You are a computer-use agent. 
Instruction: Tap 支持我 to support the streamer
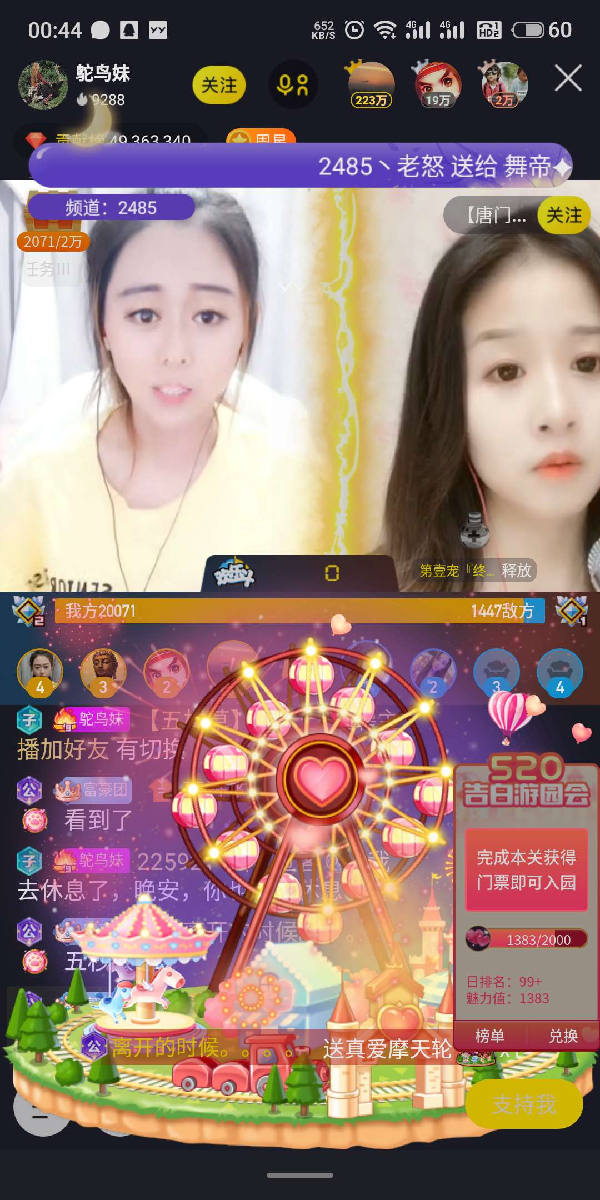point(523,1104)
